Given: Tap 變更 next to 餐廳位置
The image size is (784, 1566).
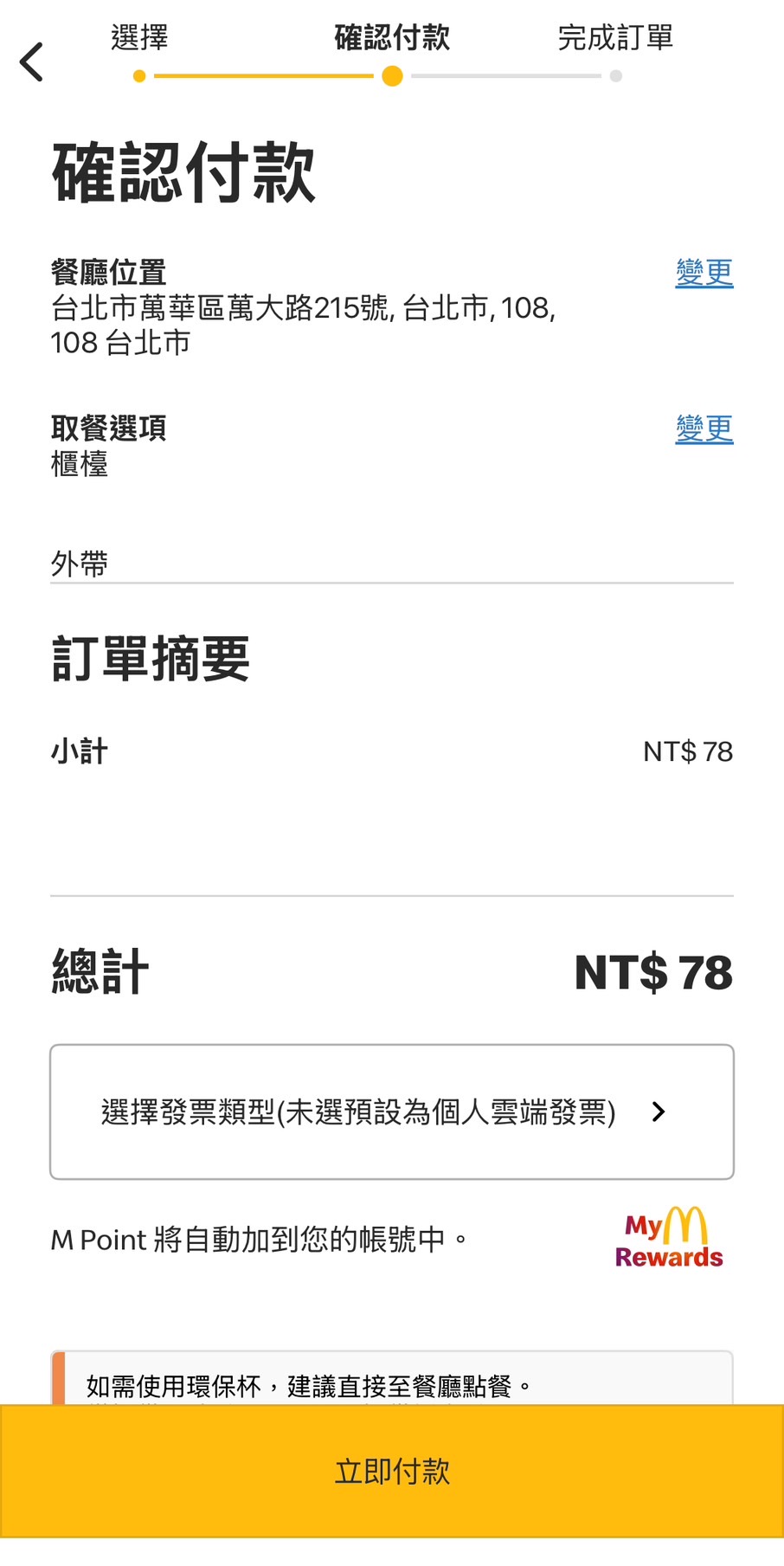Looking at the screenshot, I should point(704,273).
